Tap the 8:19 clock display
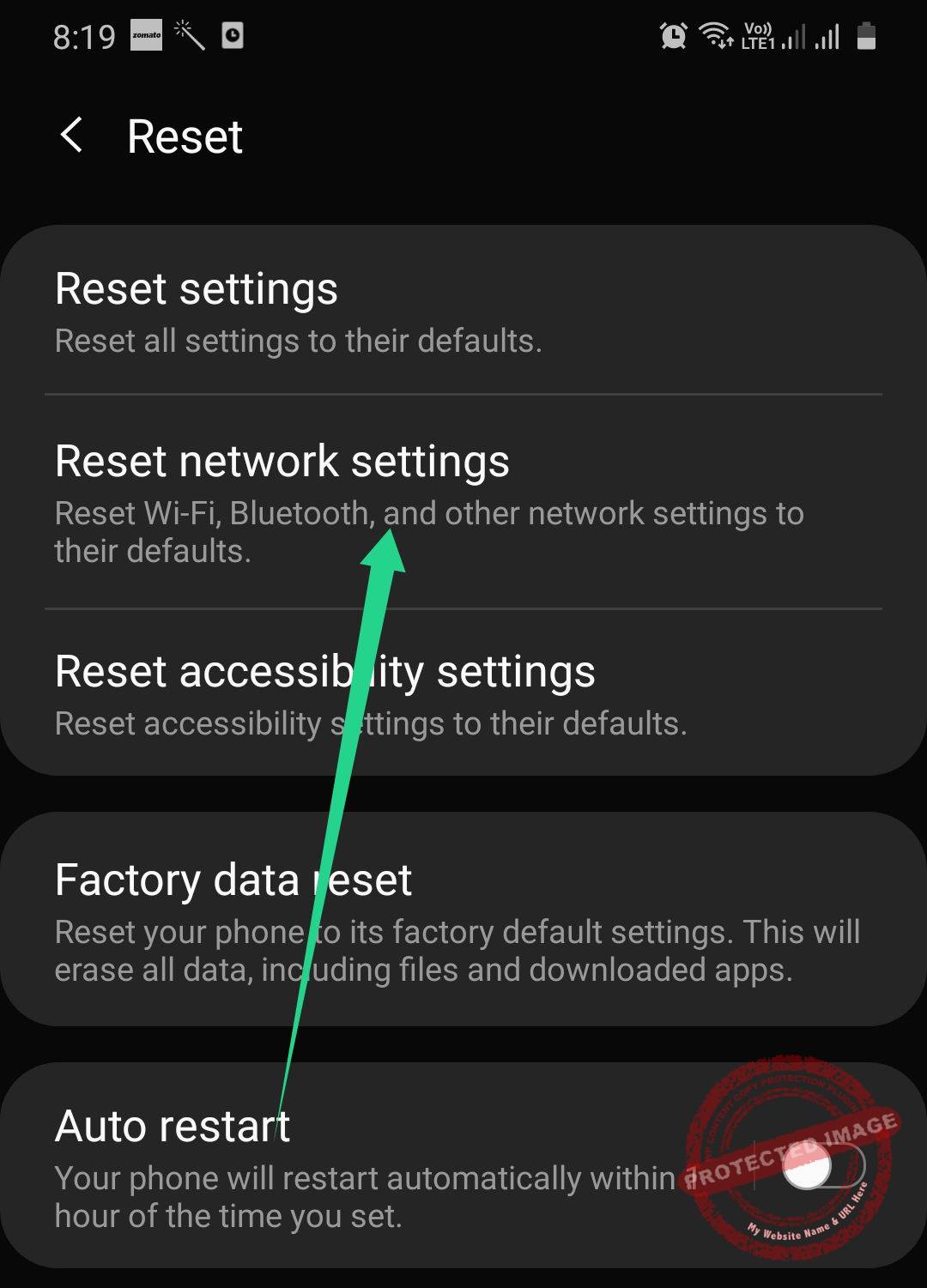 [84, 36]
